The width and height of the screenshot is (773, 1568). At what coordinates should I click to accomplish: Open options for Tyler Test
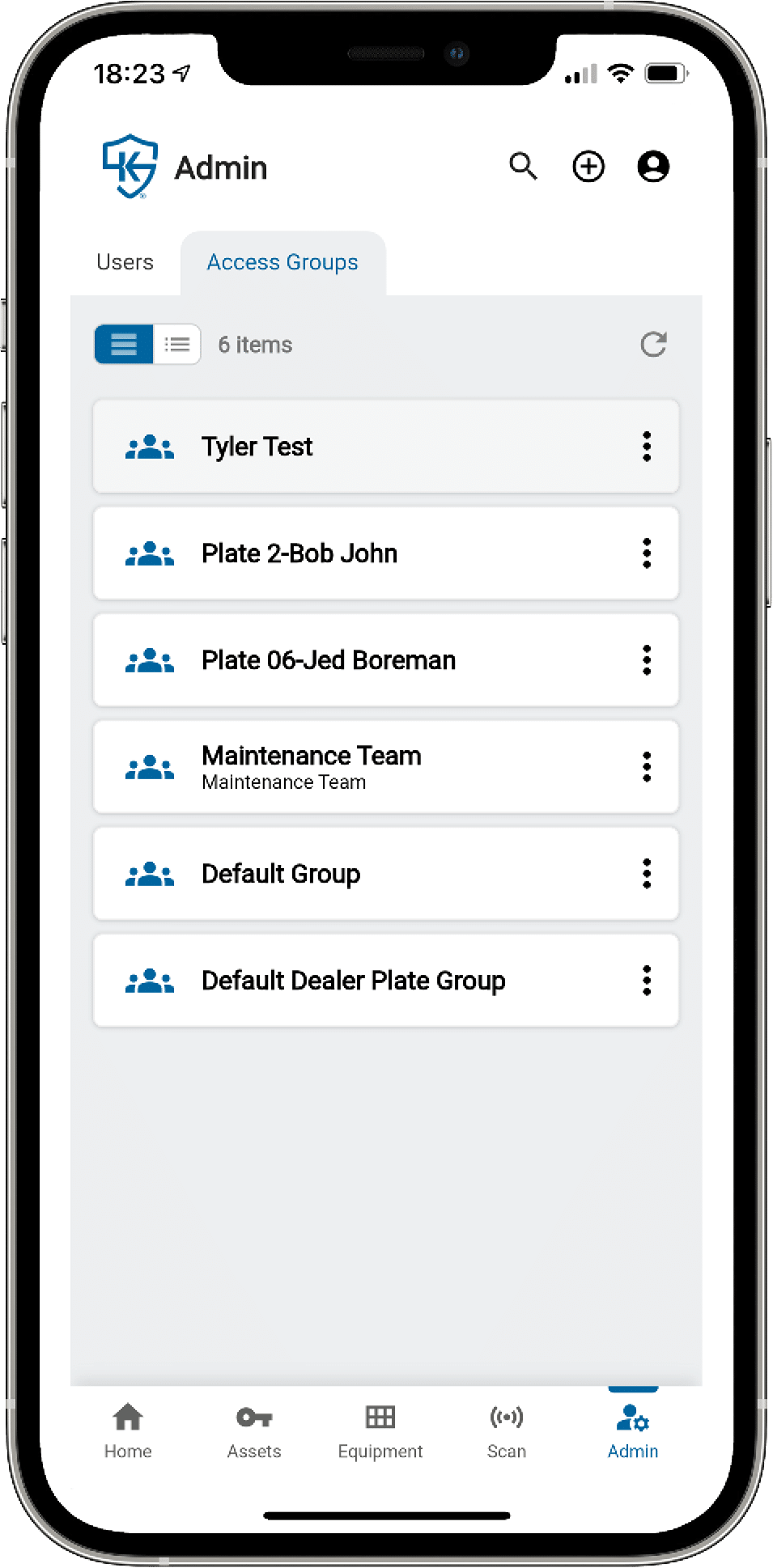(646, 447)
